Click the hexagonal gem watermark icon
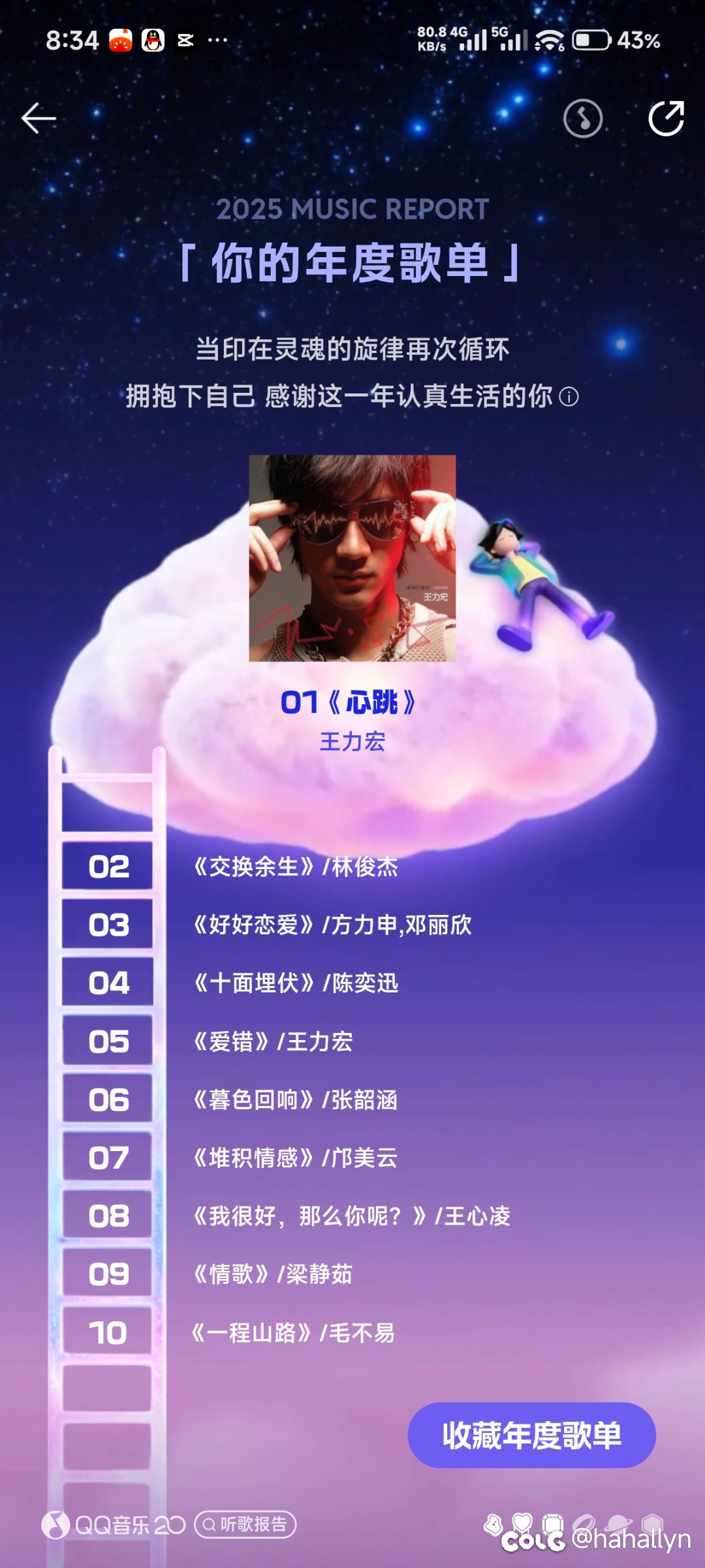705x1568 pixels. (x=652, y=1524)
